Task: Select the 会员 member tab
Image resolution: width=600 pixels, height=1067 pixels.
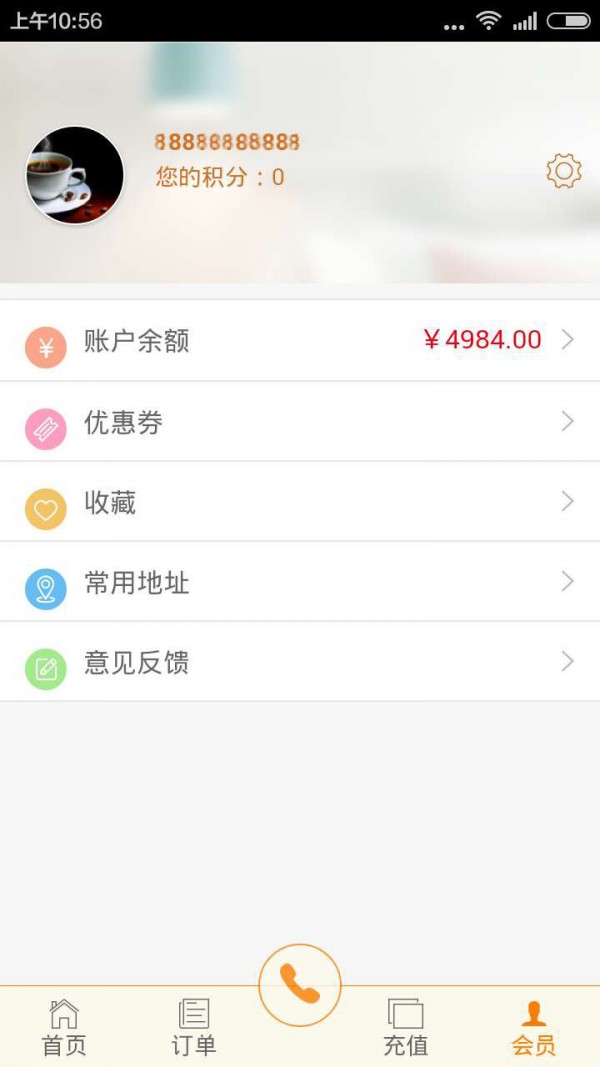Action: pyautogui.click(x=534, y=1027)
